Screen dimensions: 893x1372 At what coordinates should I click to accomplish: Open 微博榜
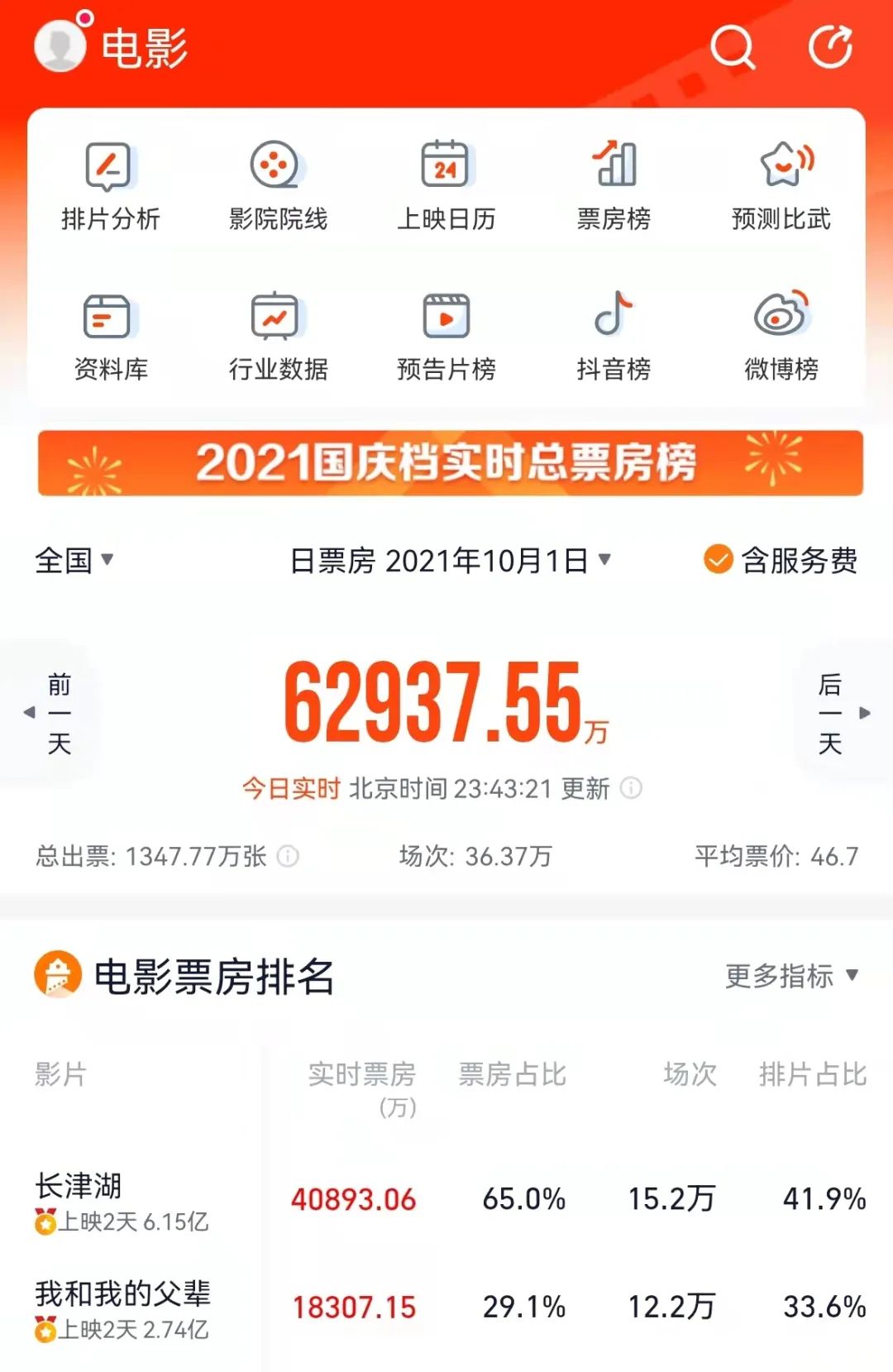click(781, 335)
